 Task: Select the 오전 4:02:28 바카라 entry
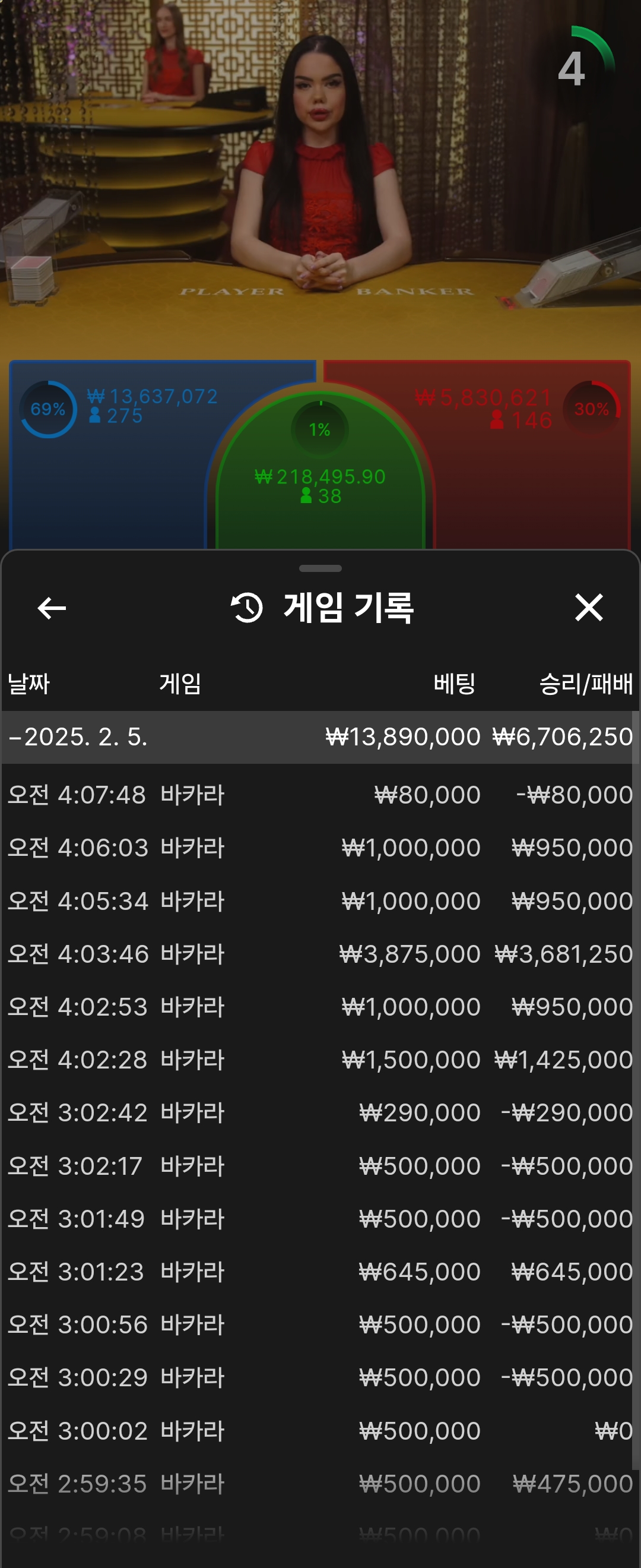(x=320, y=1060)
